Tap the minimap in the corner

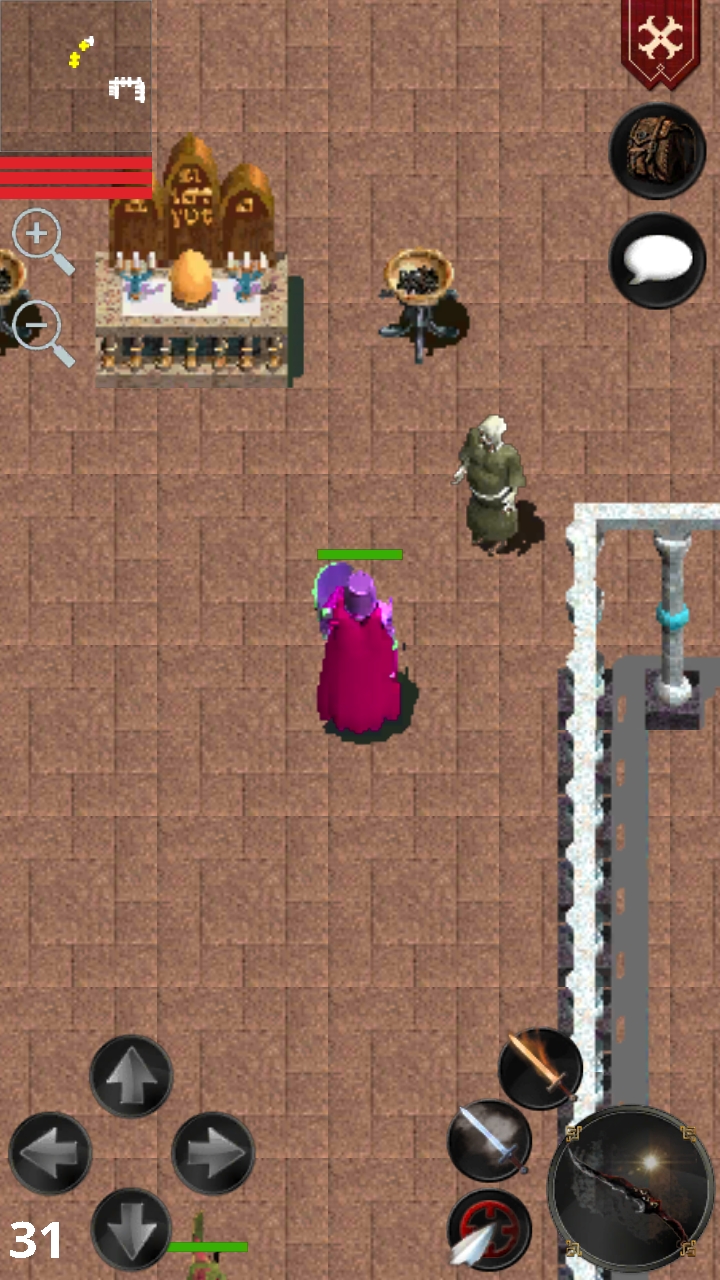coord(76,75)
